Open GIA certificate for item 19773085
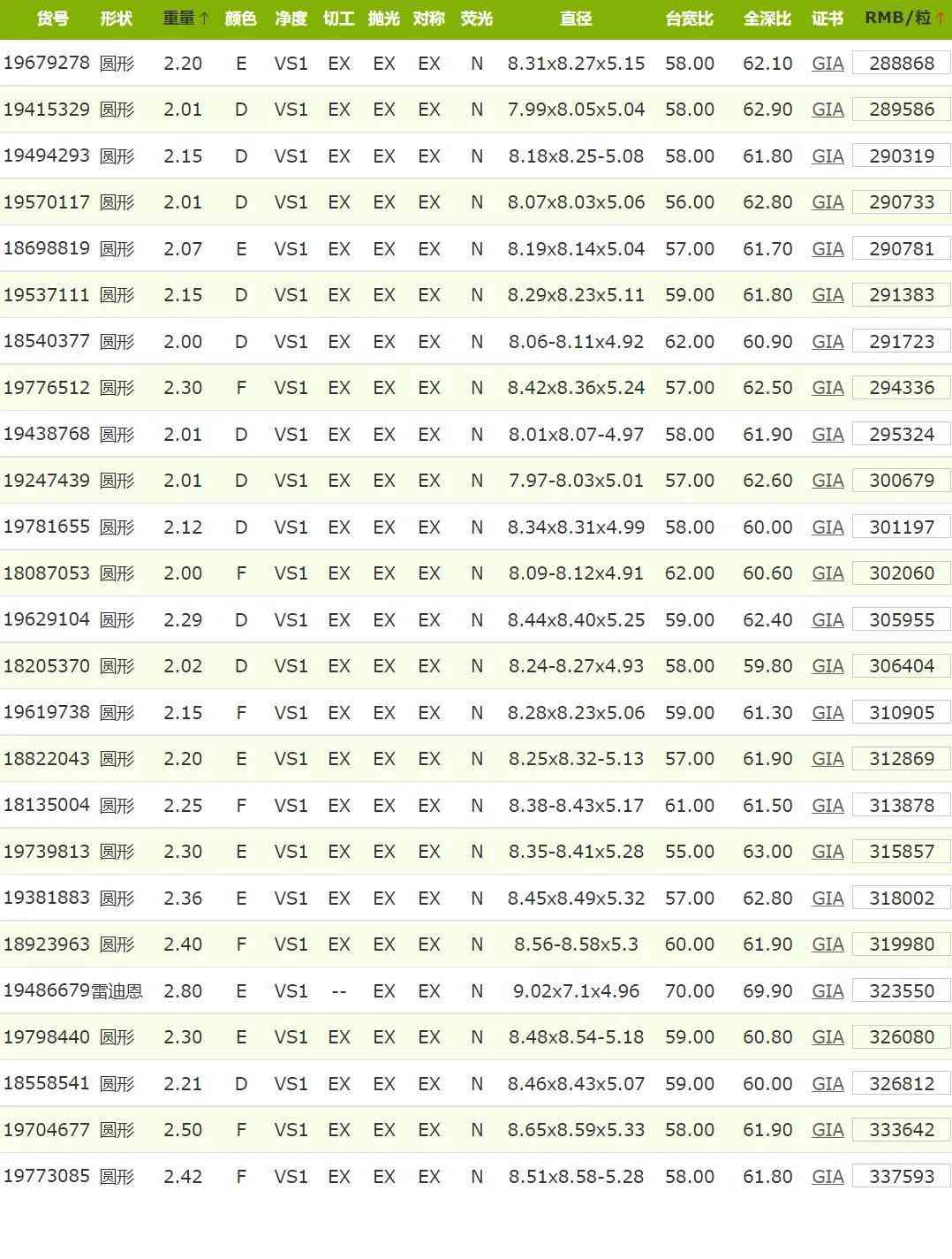The height and width of the screenshot is (1259, 952). 827,1177
